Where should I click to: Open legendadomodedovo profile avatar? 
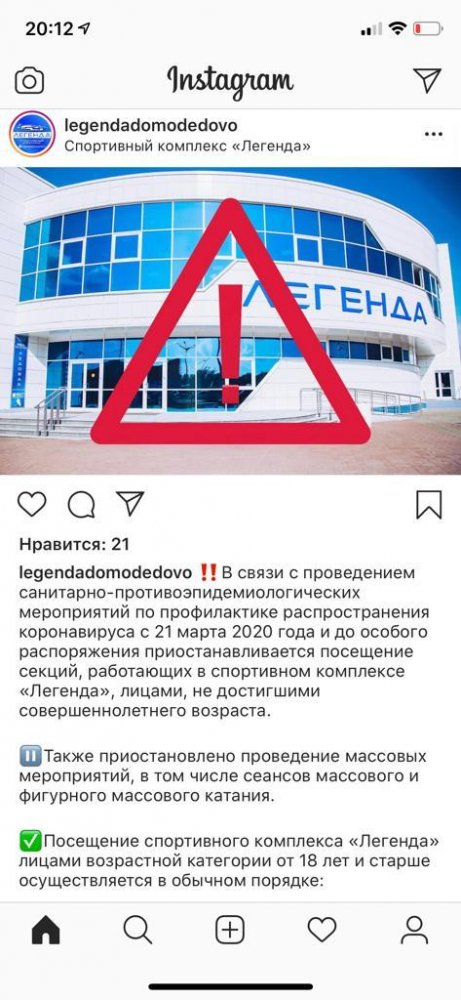[33, 133]
